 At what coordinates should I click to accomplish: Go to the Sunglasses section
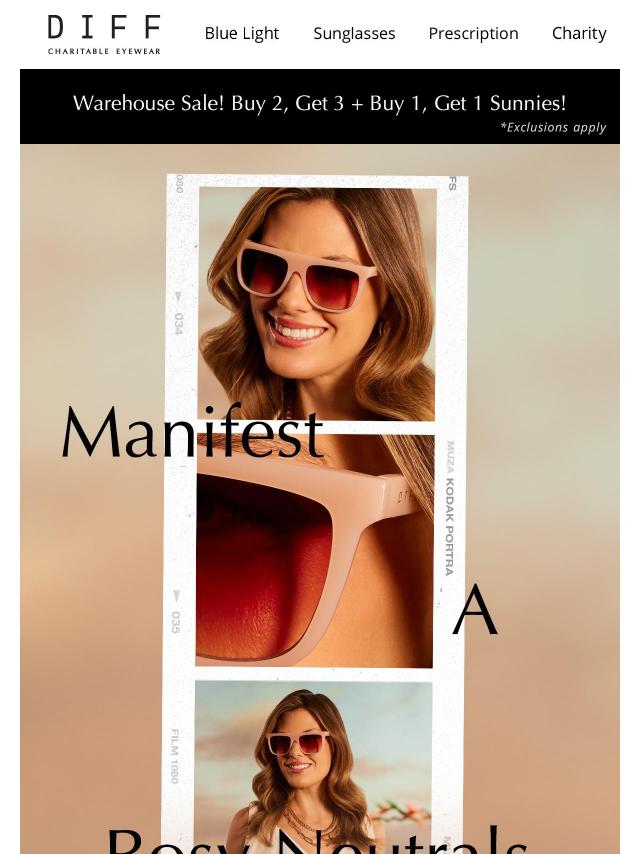(x=354, y=33)
